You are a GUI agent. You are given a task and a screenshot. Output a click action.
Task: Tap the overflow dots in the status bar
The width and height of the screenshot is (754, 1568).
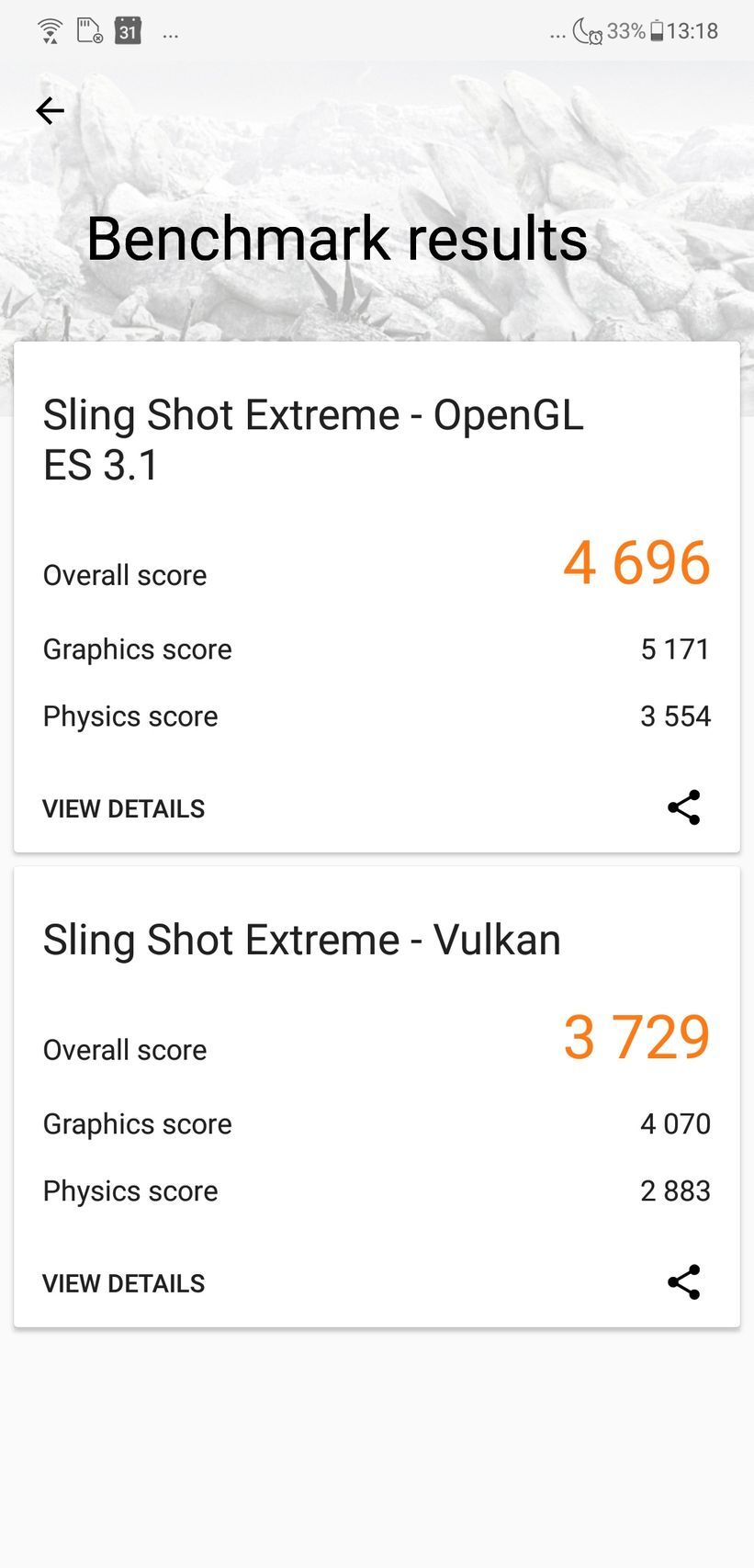[171, 34]
